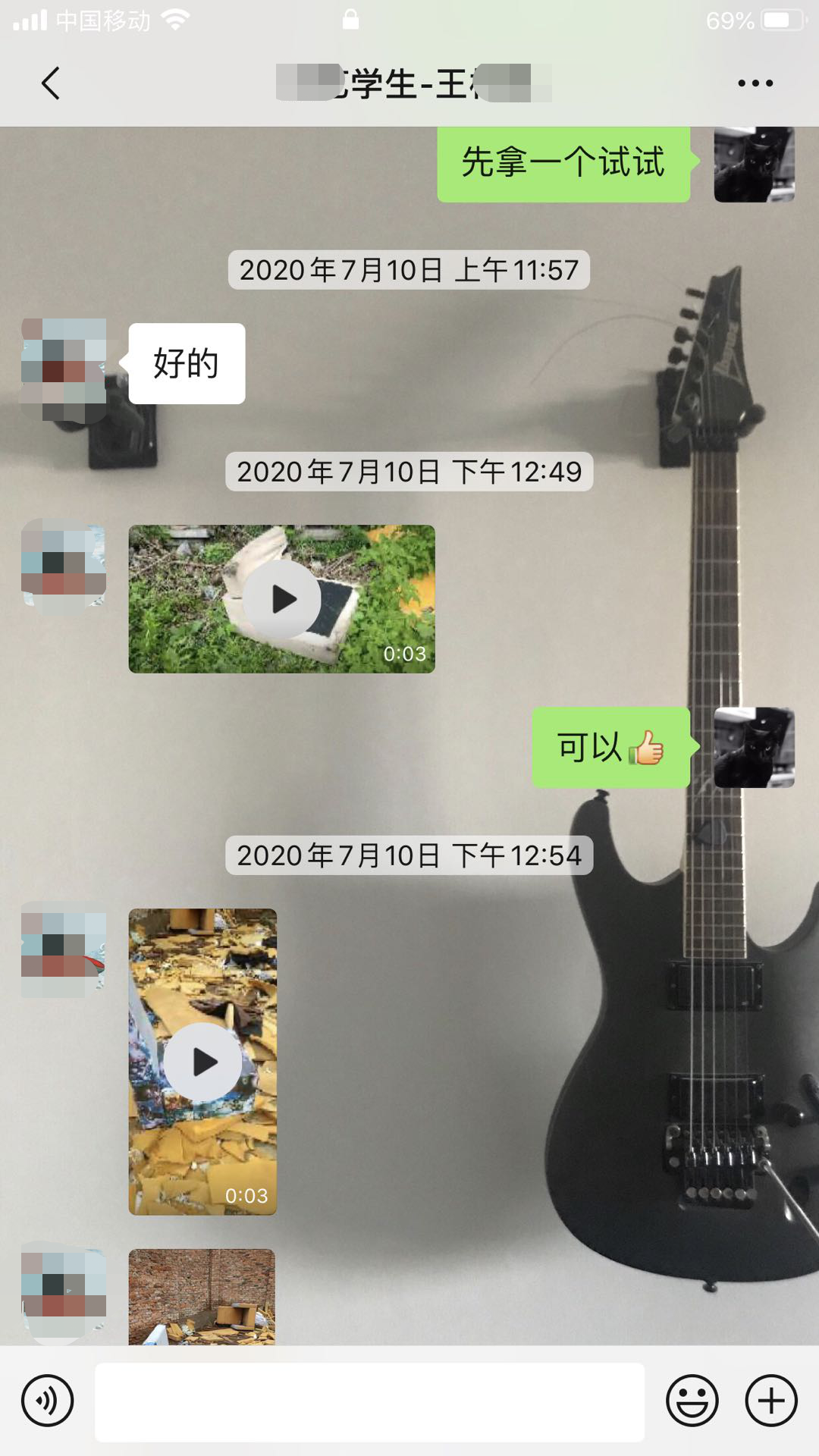Image resolution: width=819 pixels, height=1456 pixels.
Task: Play the 12:49 grass video
Action: pos(282,599)
